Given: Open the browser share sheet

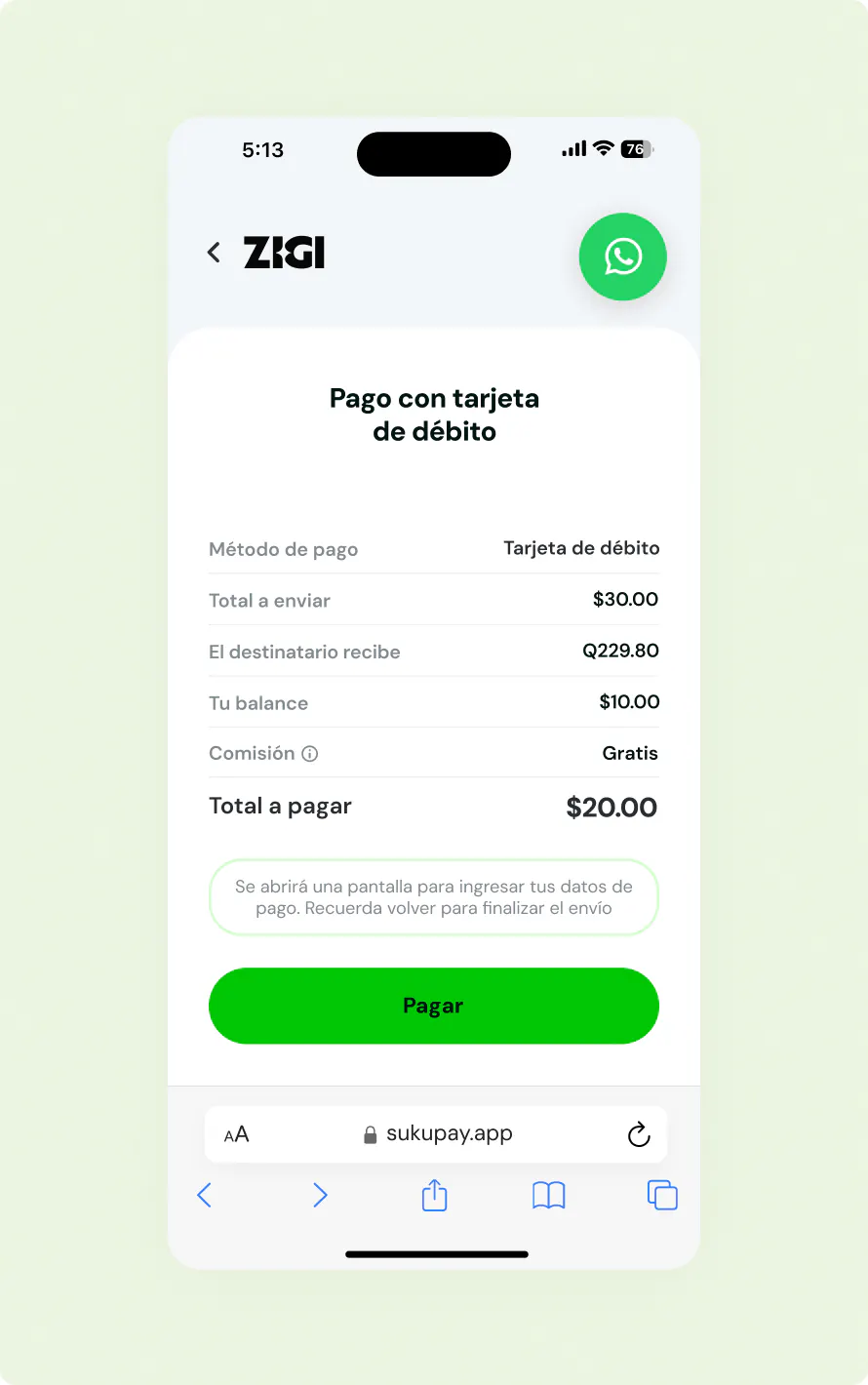Looking at the screenshot, I should [x=434, y=1195].
